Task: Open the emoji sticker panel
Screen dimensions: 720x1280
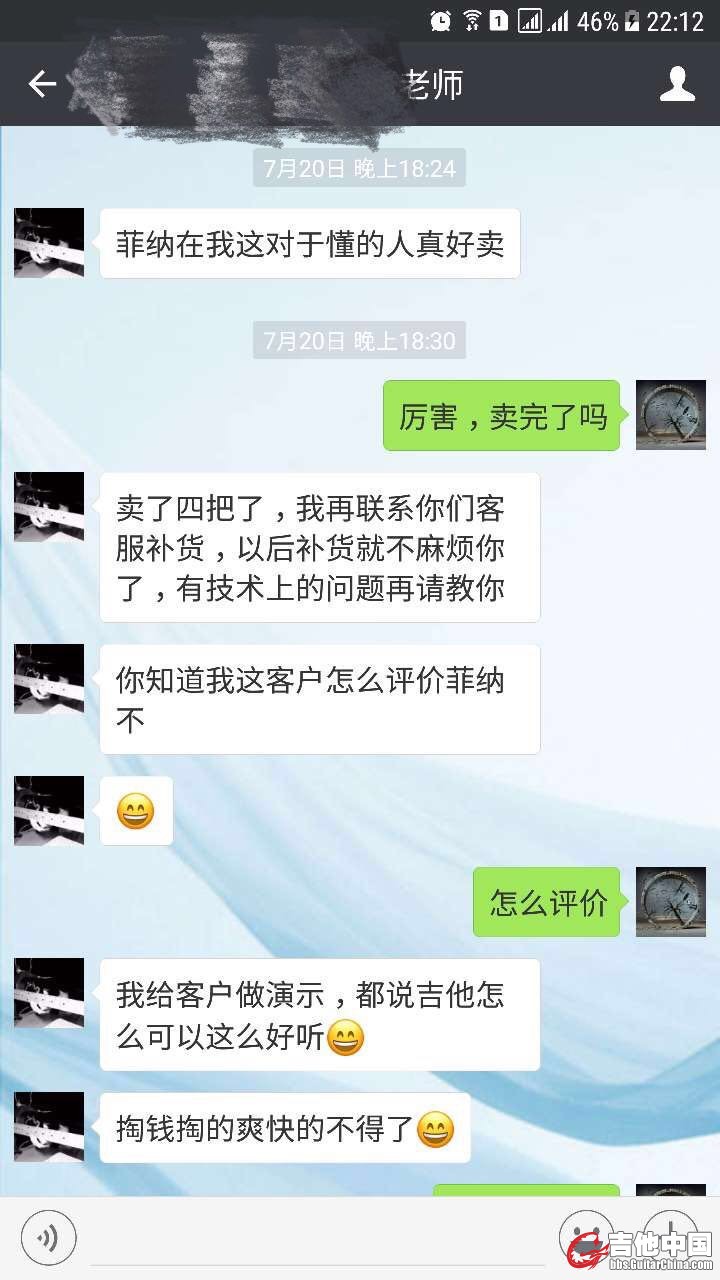Action: pyautogui.click(x=585, y=1232)
